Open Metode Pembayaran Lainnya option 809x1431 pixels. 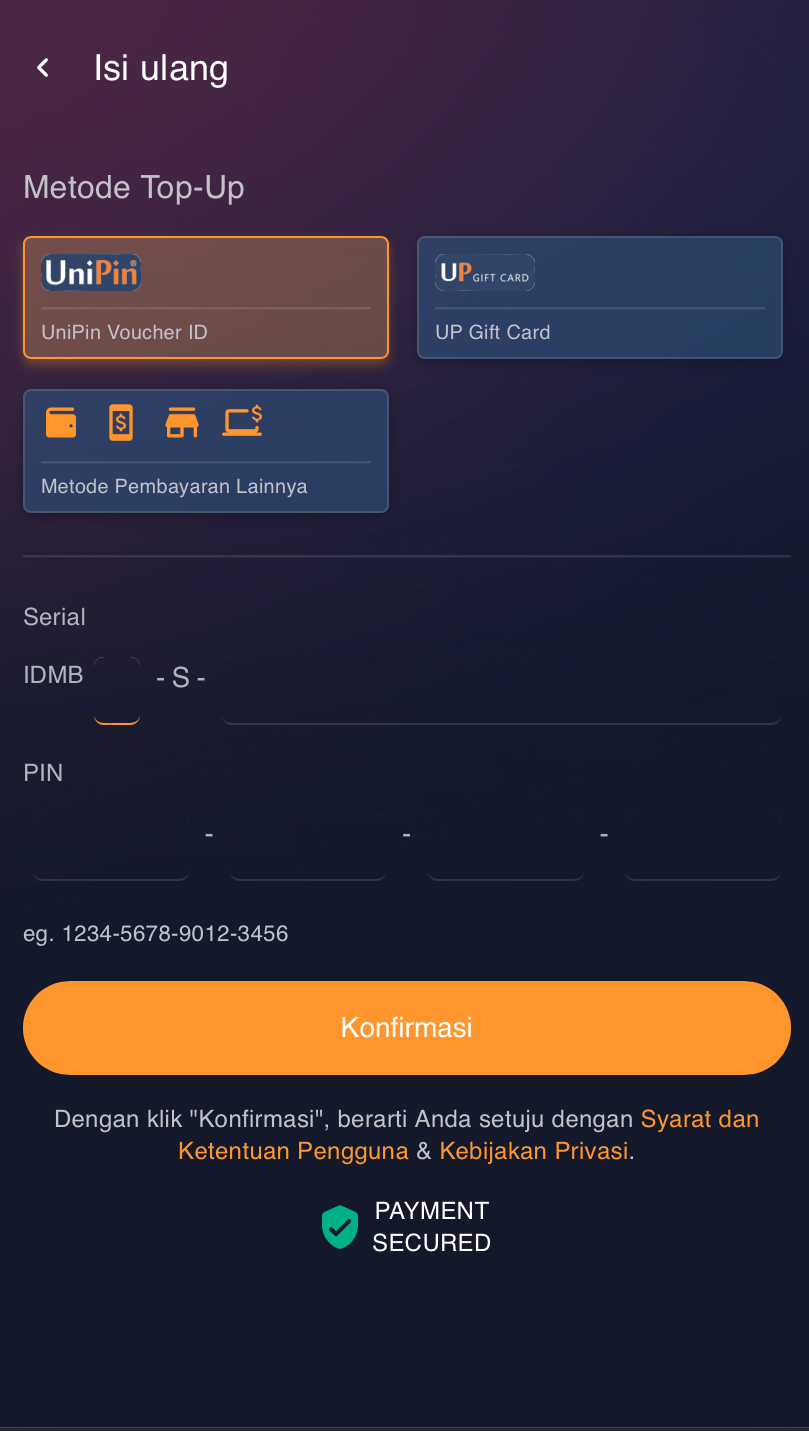(x=205, y=451)
